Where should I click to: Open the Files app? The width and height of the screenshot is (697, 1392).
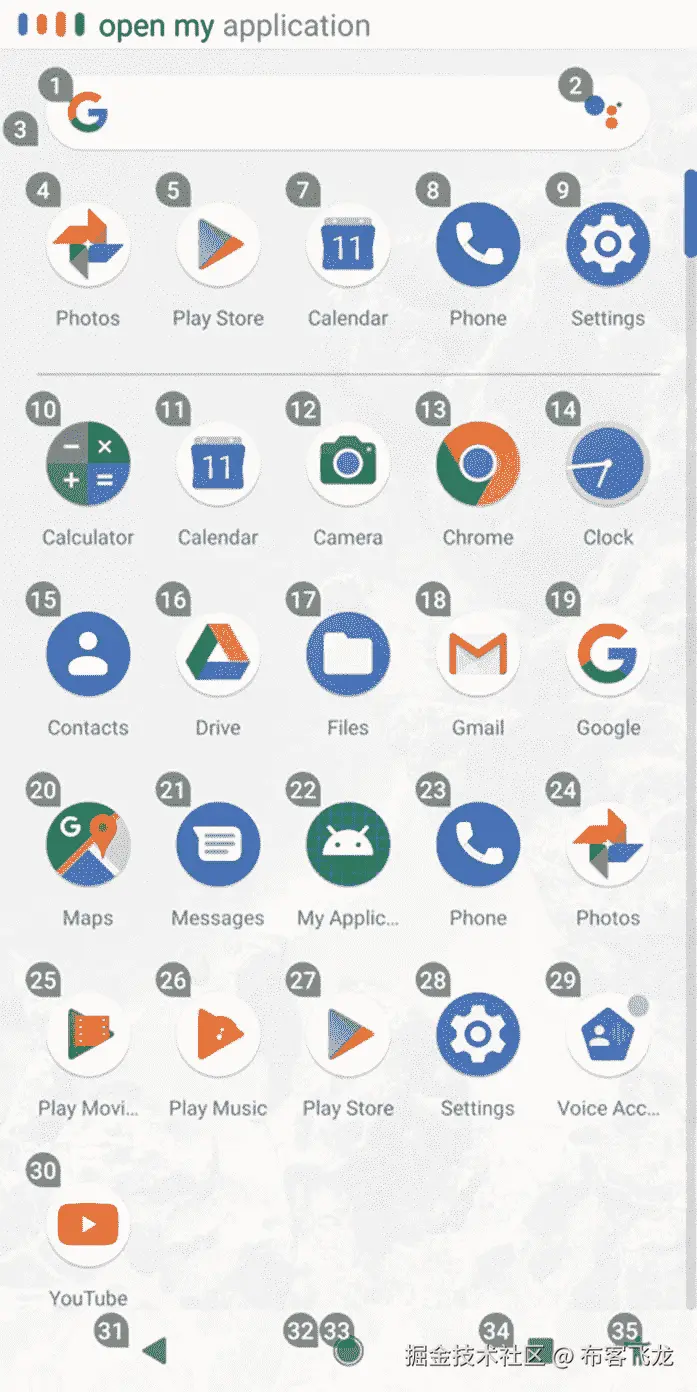(x=348, y=654)
